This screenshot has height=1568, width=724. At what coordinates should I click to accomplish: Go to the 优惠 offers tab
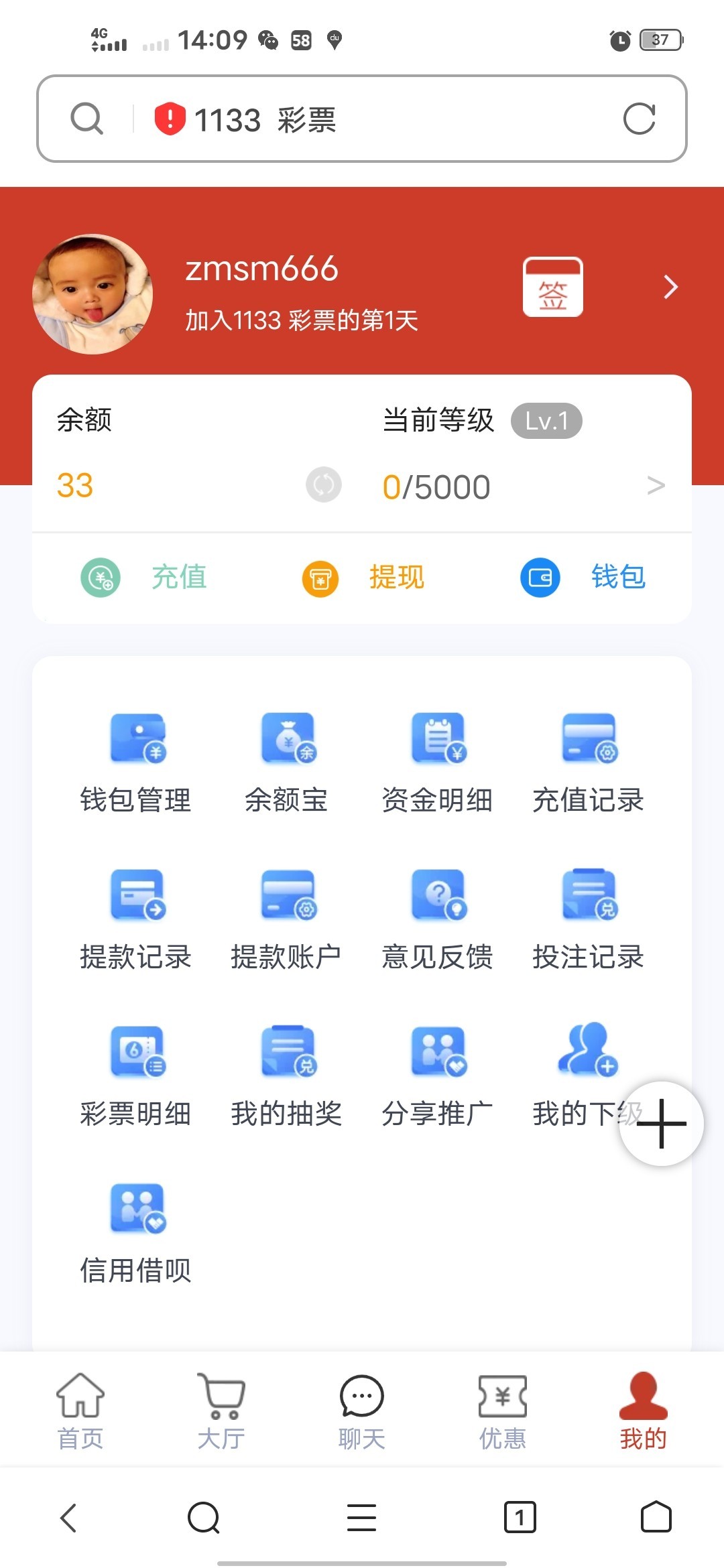[x=502, y=1410]
